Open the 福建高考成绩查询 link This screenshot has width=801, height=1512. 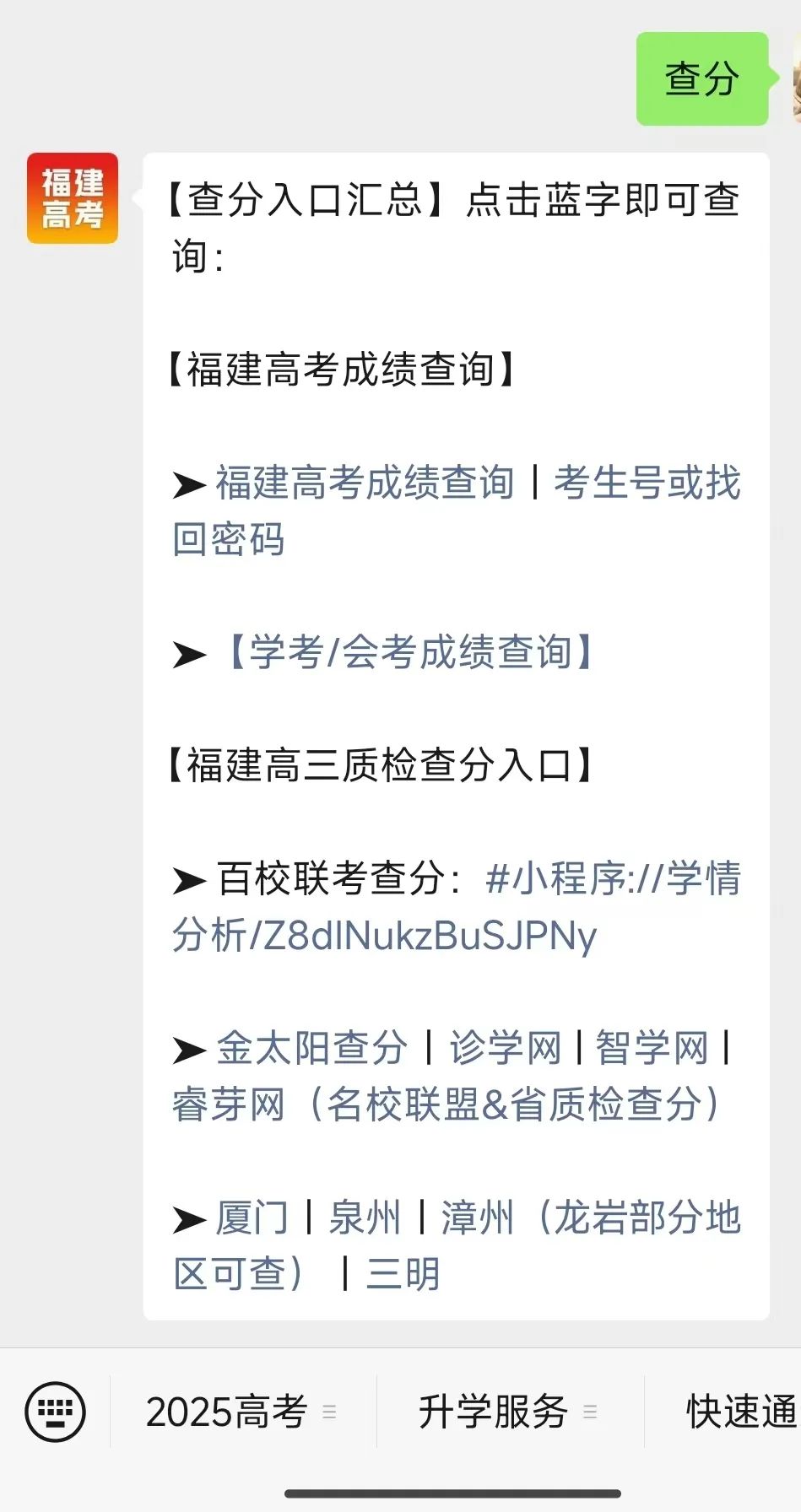click(x=365, y=483)
